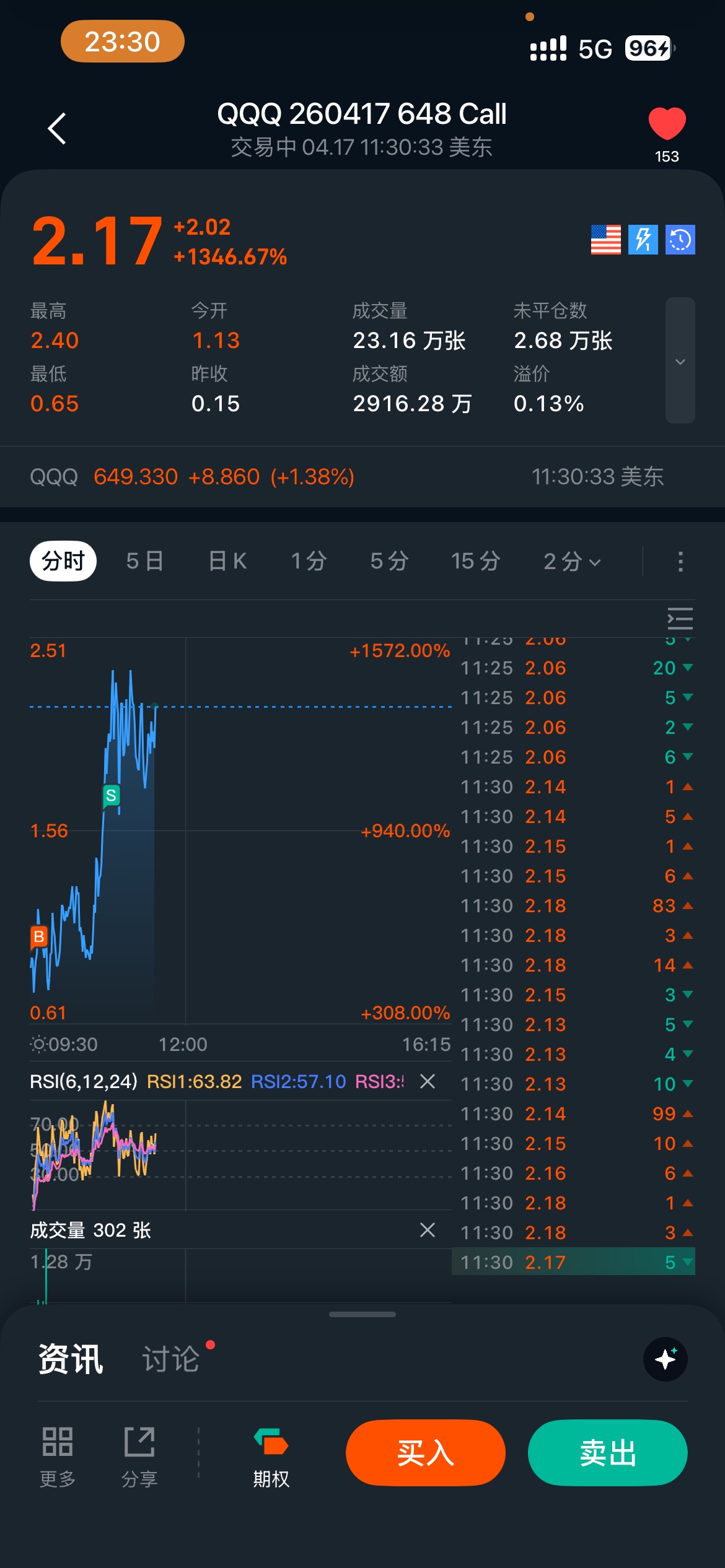Toggle the tick list panel icon
The image size is (725, 1568).
(680, 619)
